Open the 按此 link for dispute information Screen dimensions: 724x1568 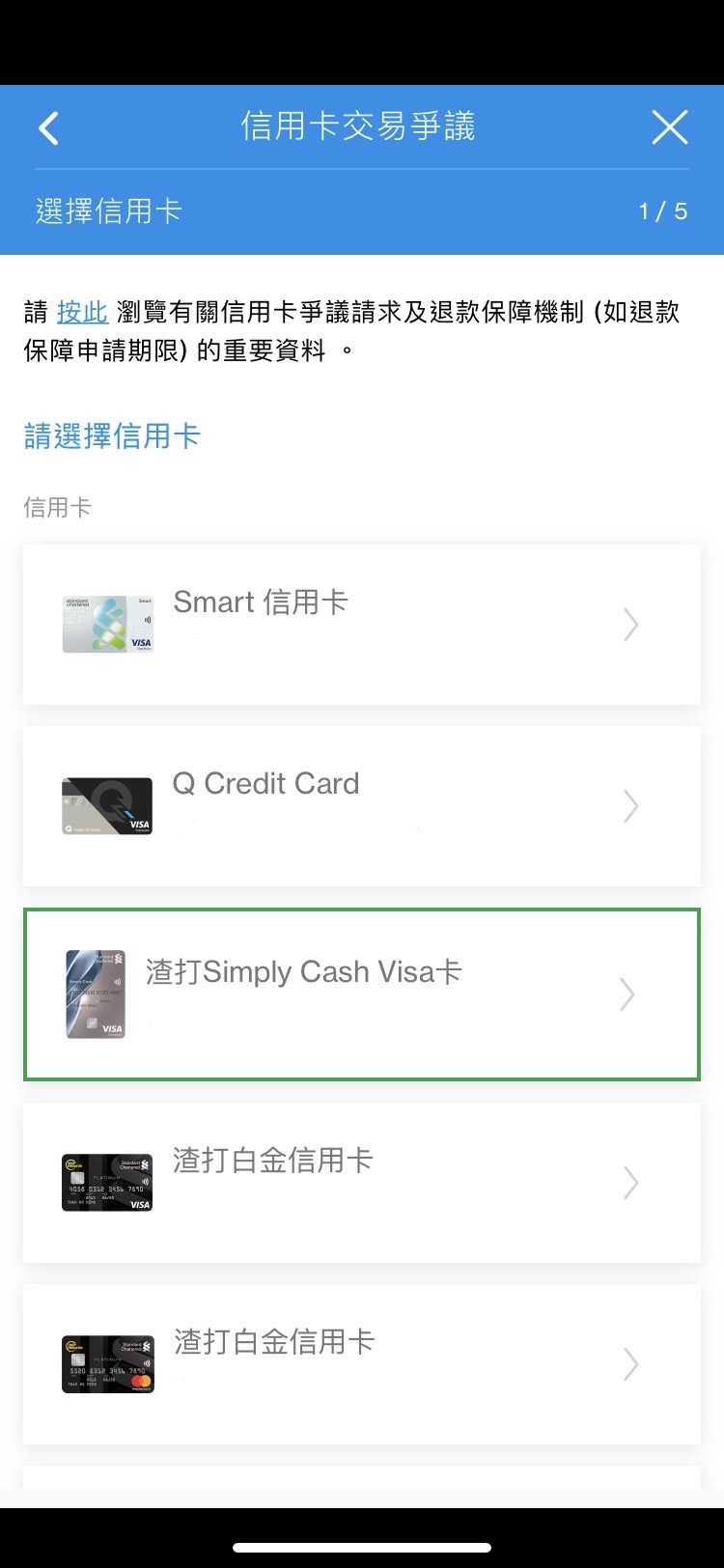coord(82,312)
